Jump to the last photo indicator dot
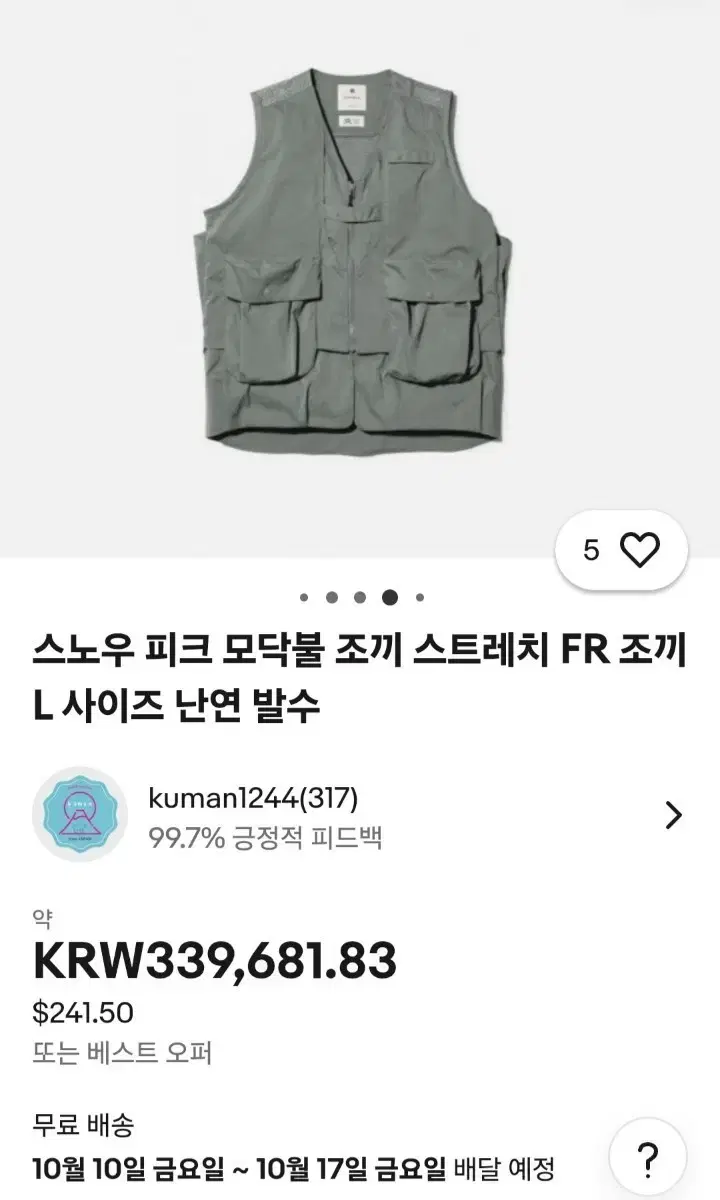Image resolution: width=720 pixels, height=1200 pixels. [420, 598]
